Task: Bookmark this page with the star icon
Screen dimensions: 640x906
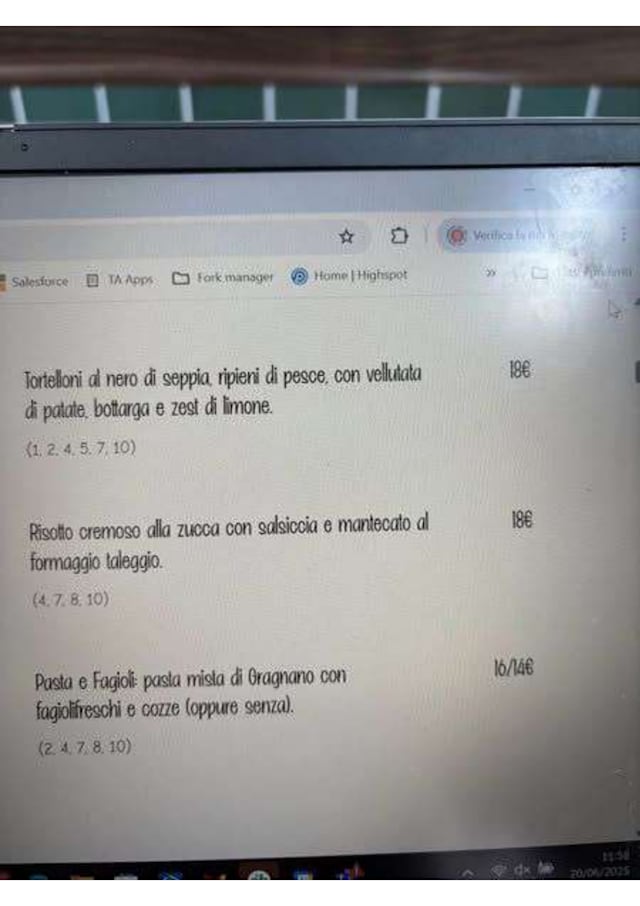Action: click(x=347, y=236)
